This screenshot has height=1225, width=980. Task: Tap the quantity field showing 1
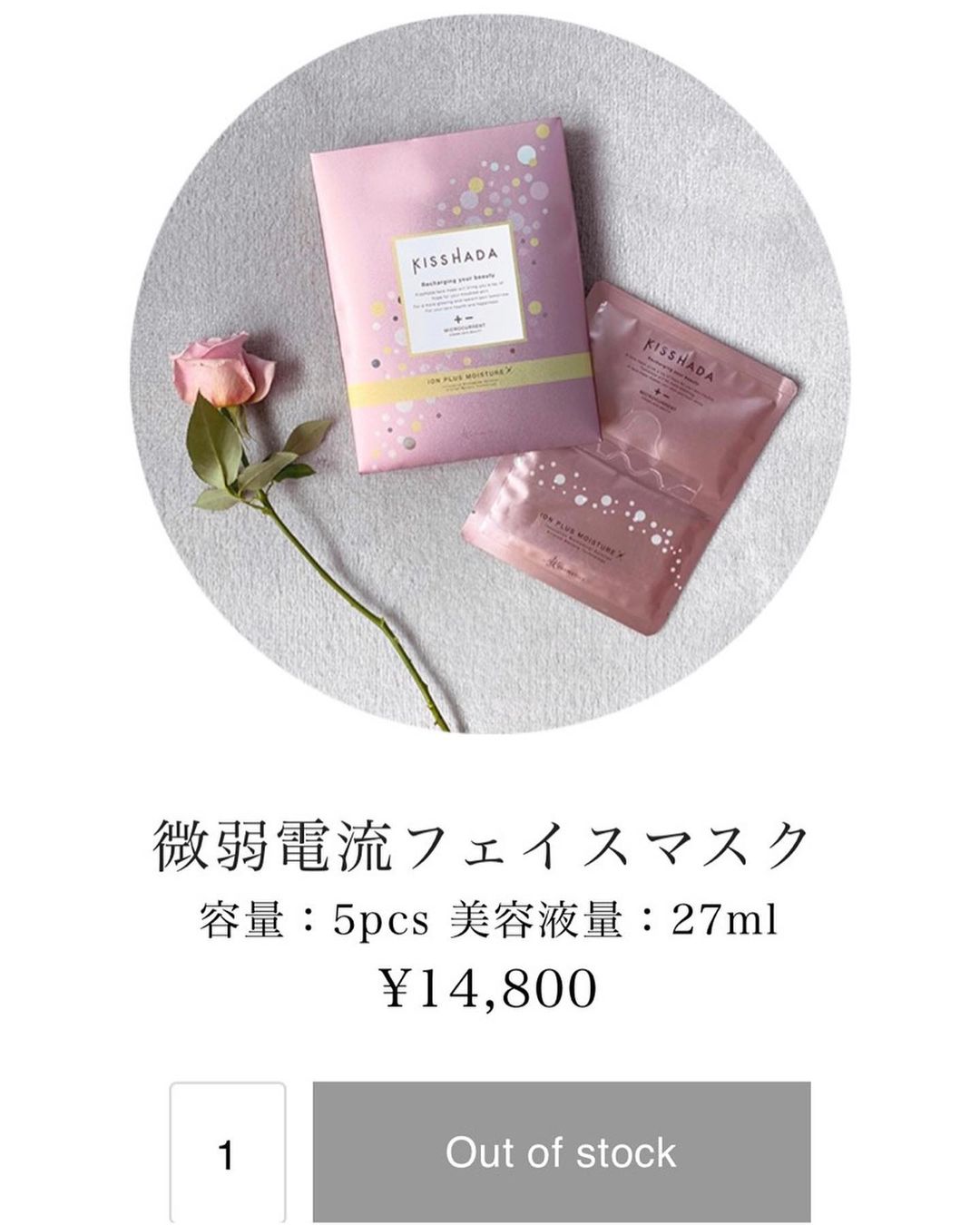[228, 1151]
